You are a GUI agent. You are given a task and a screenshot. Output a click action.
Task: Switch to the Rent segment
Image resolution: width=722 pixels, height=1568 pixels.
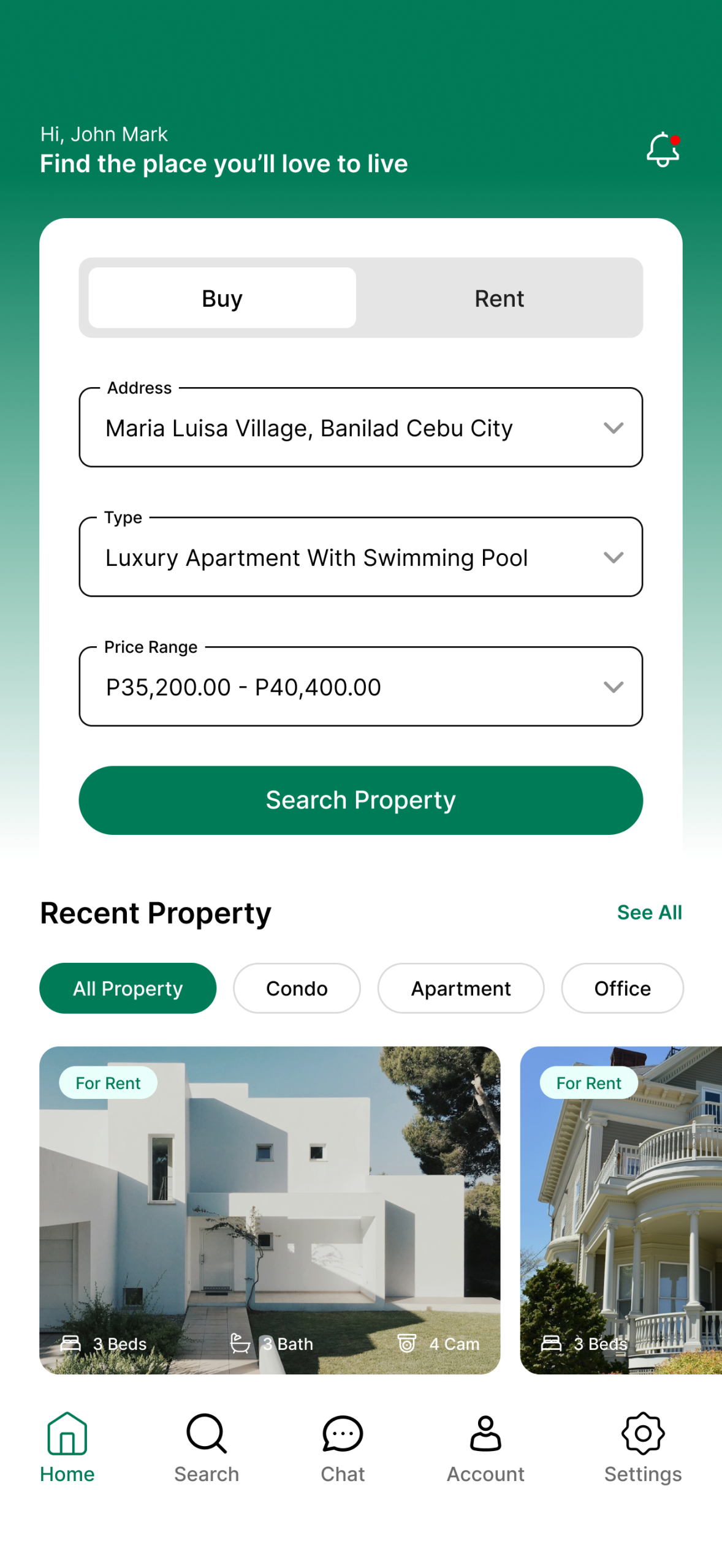coord(499,298)
